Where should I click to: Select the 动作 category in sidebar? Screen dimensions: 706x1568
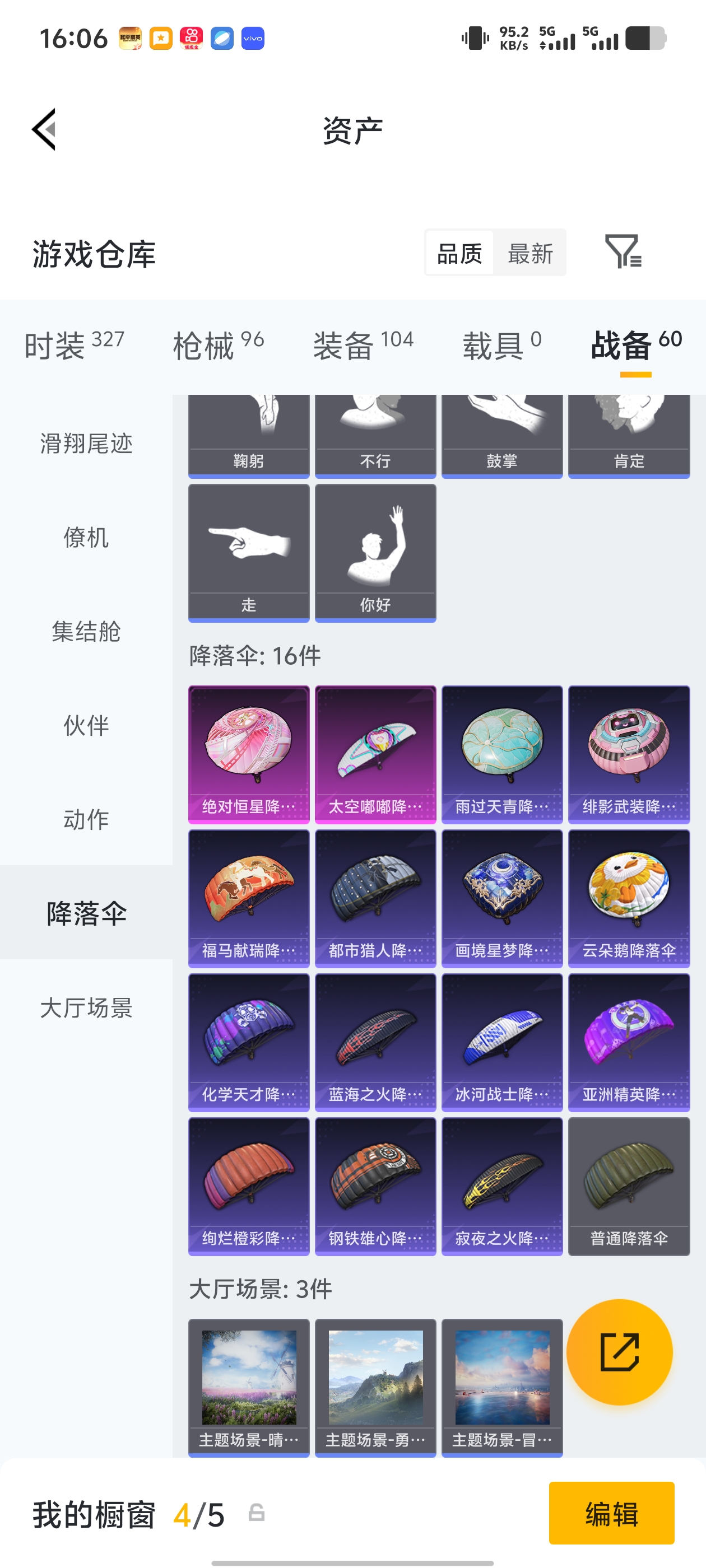pos(86,819)
